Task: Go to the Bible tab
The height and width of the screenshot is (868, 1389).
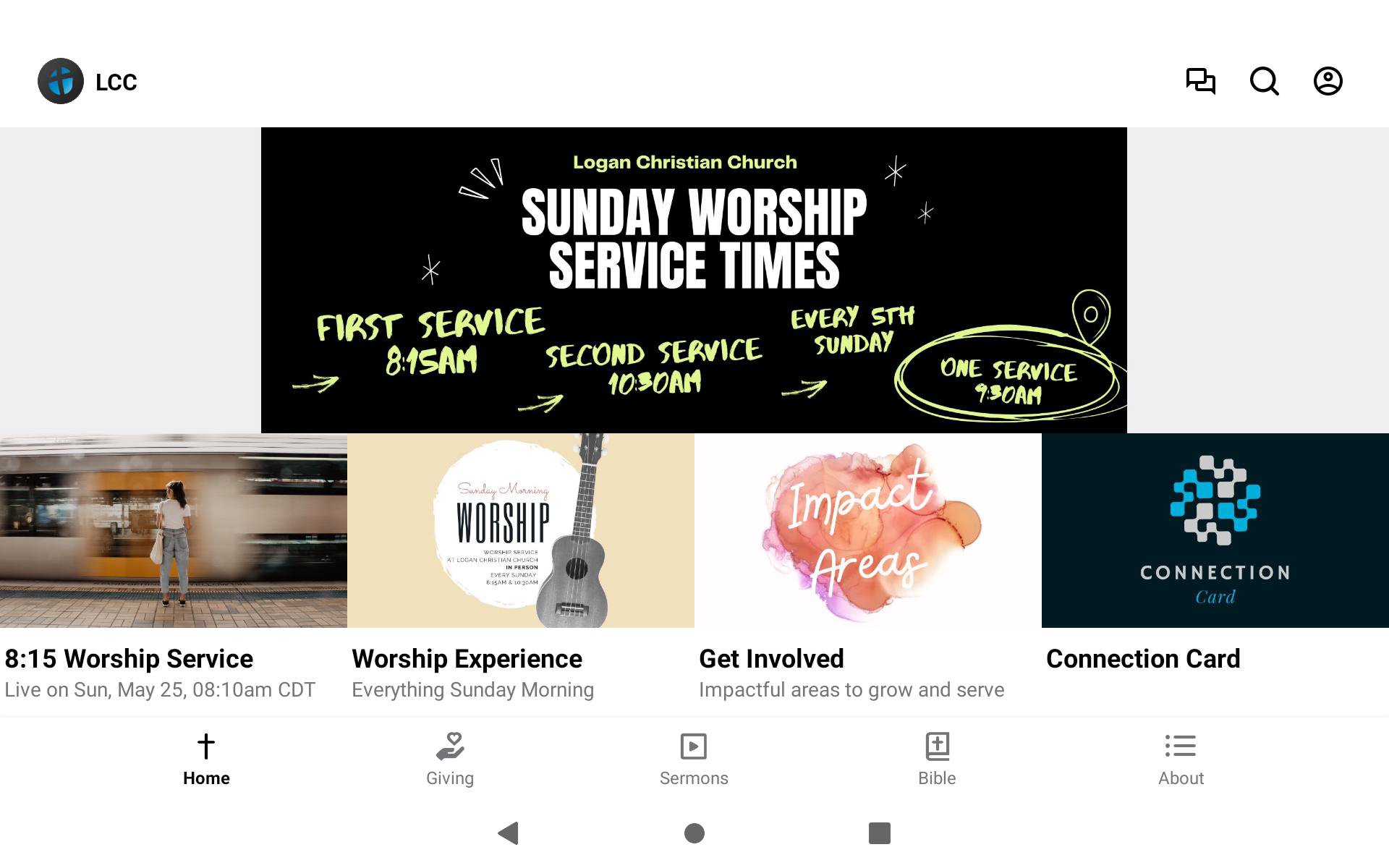Action: point(937,759)
